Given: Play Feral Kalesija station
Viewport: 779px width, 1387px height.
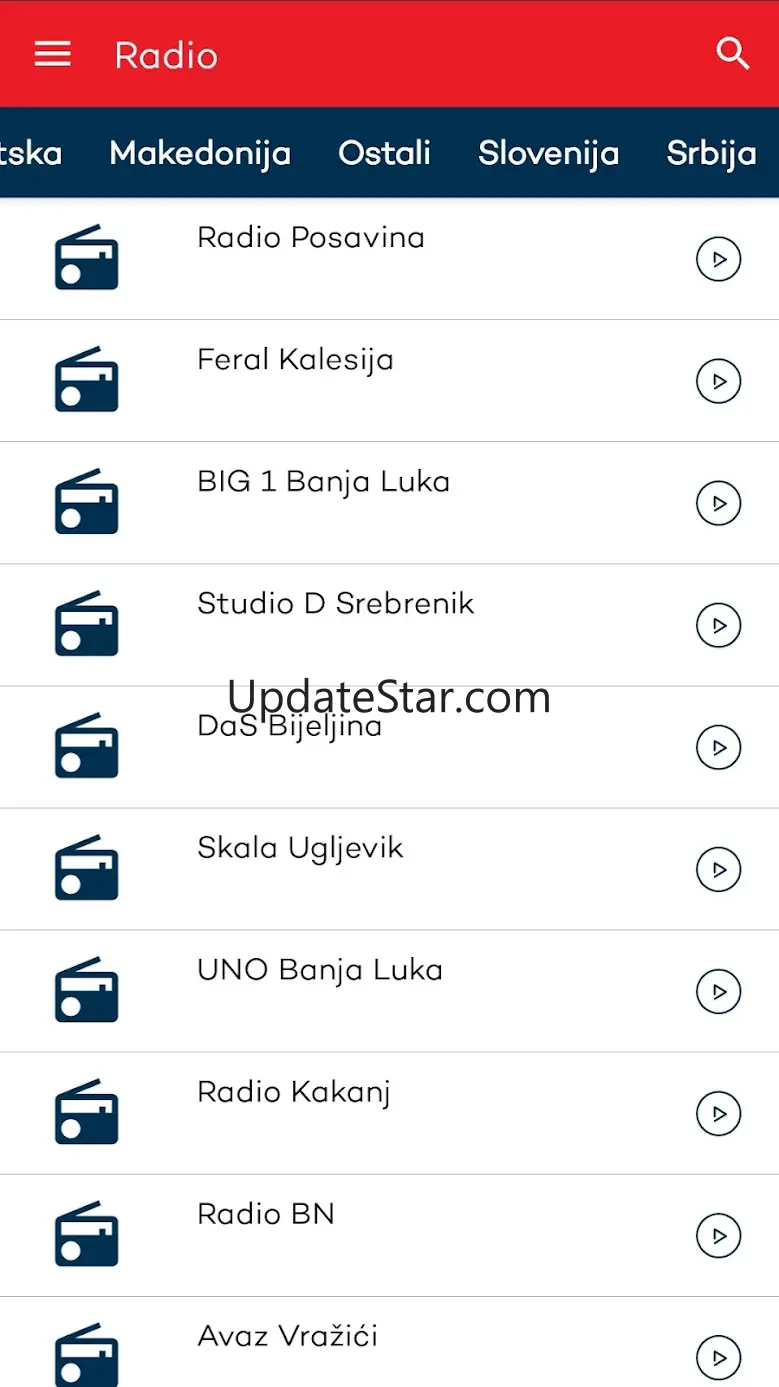Looking at the screenshot, I should coord(718,382).
